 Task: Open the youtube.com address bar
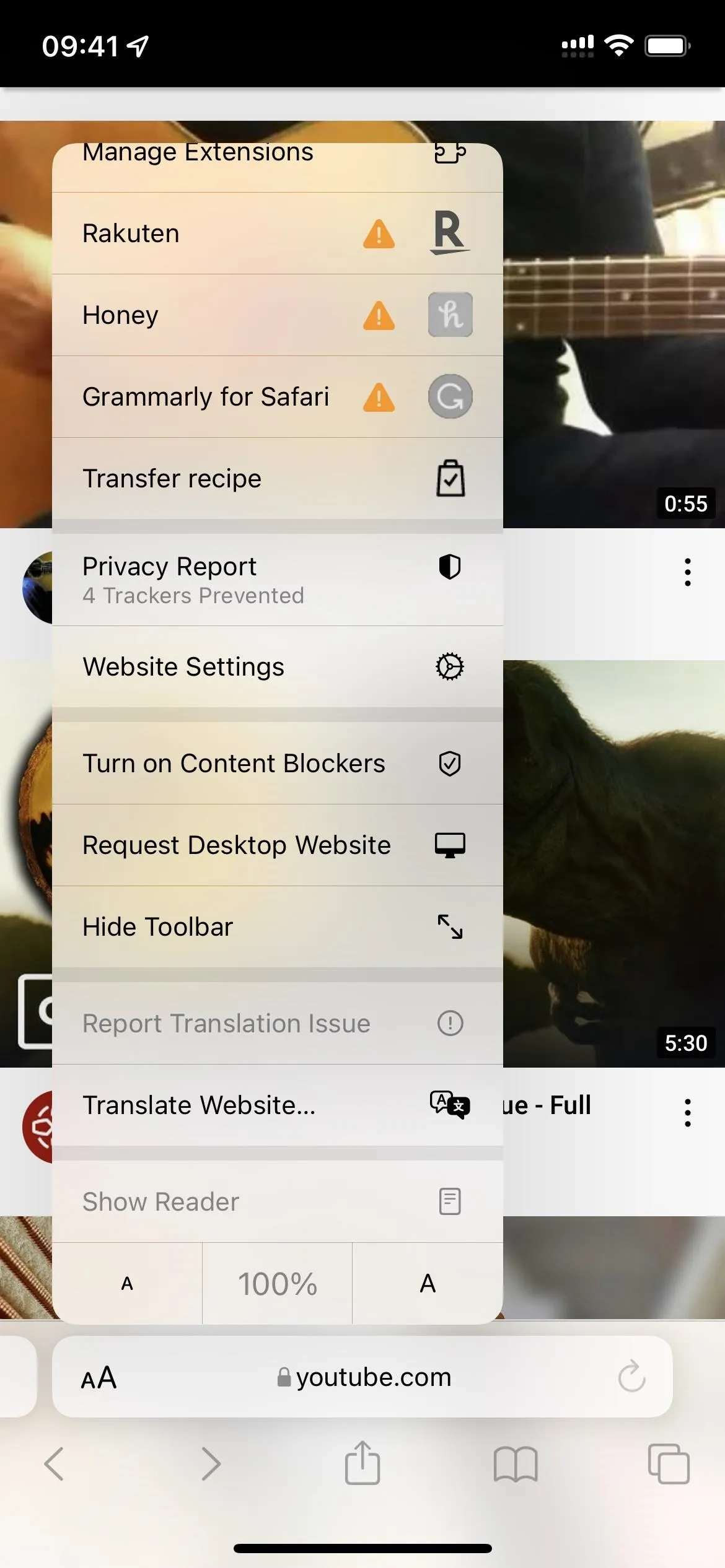click(x=362, y=1377)
